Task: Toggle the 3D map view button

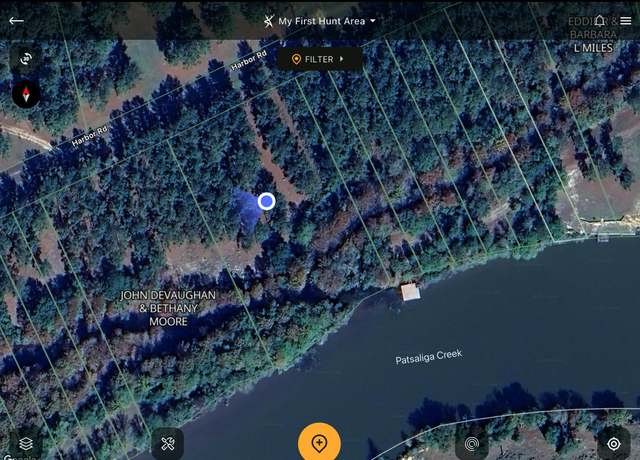Action: [x=26, y=59]
